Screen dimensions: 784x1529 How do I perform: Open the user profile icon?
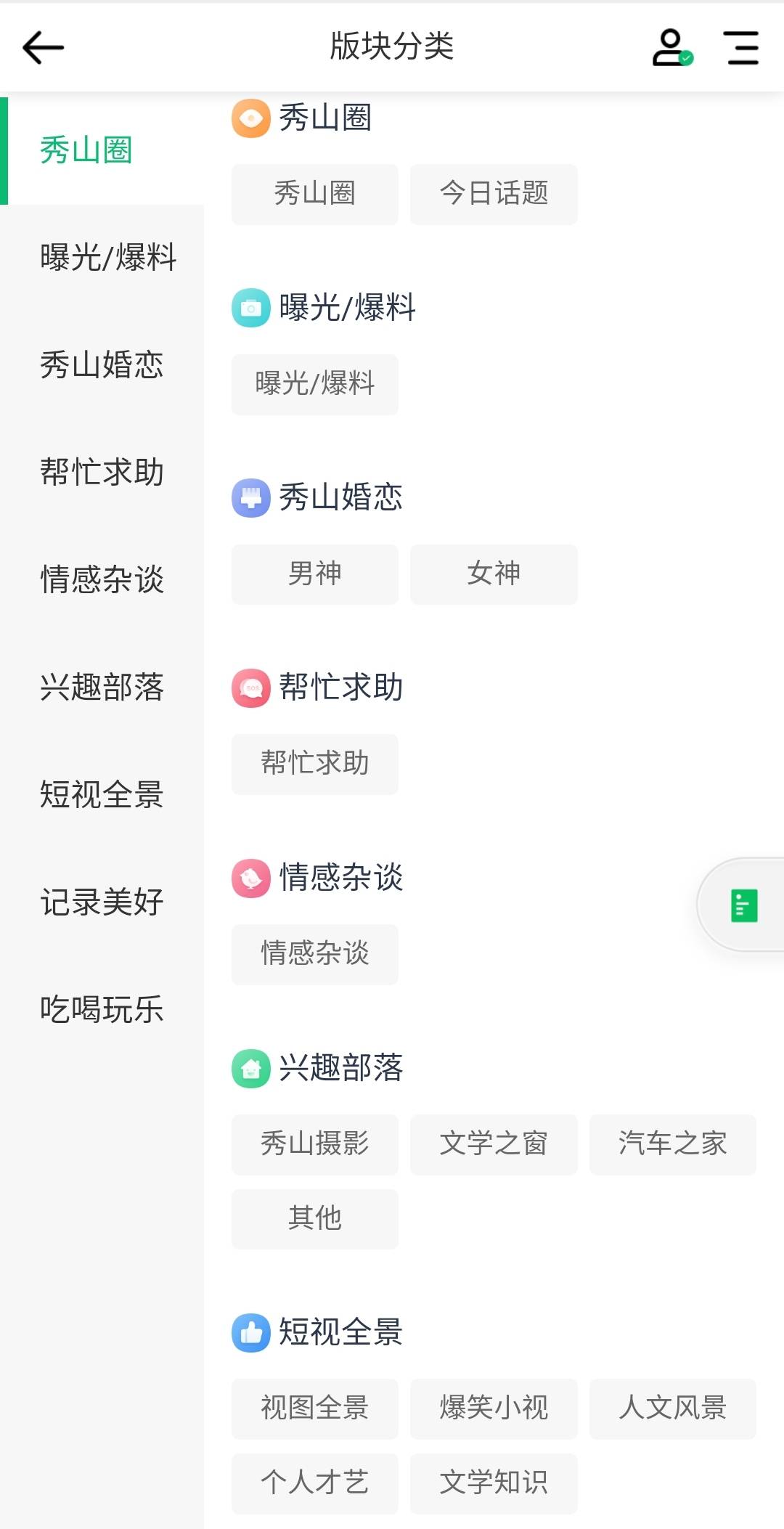pyautogui.click(x=672, y=48)
